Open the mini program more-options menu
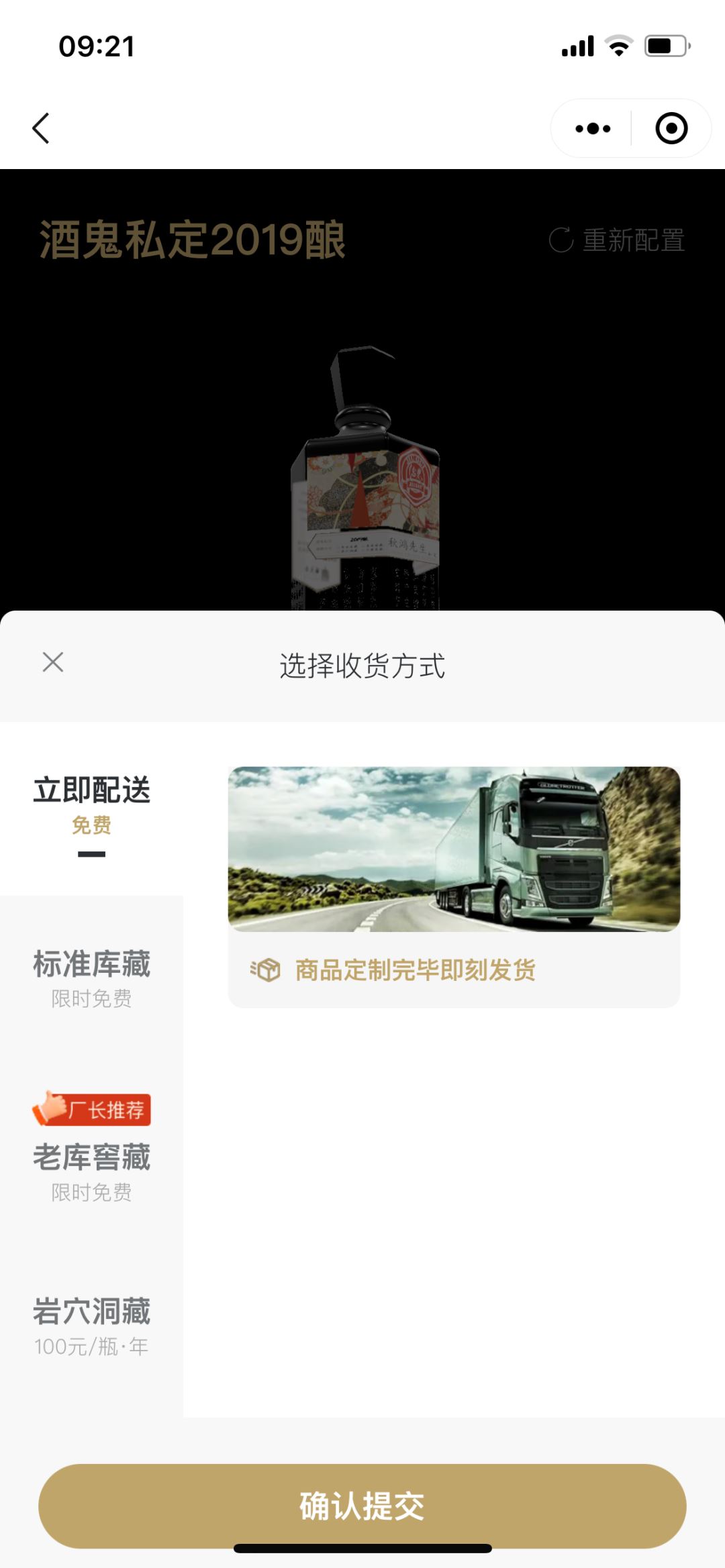This screenshot has height=1568, width=725. [593, 128]
